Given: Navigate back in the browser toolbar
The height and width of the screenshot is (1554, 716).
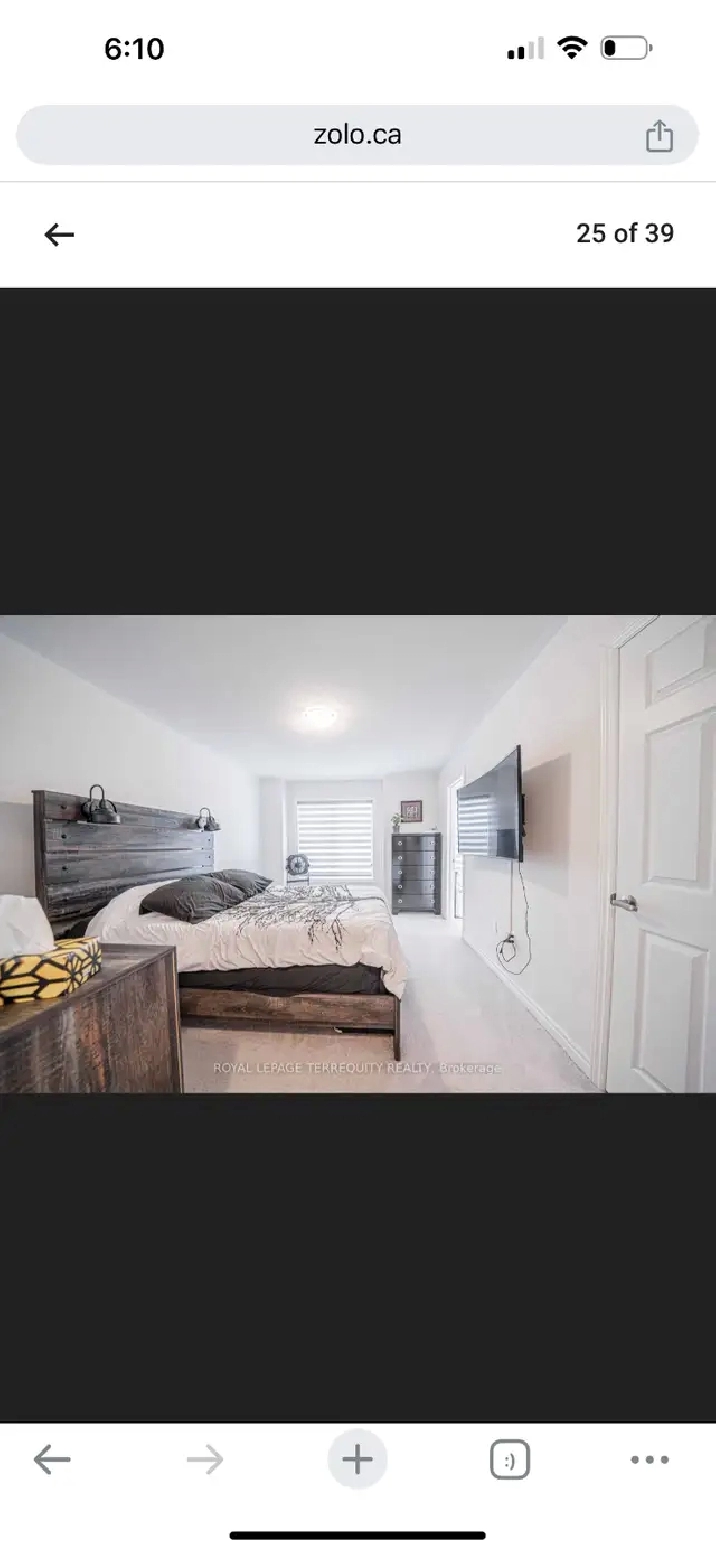Looking at the screenshot, I should [x=52, y=1460].
